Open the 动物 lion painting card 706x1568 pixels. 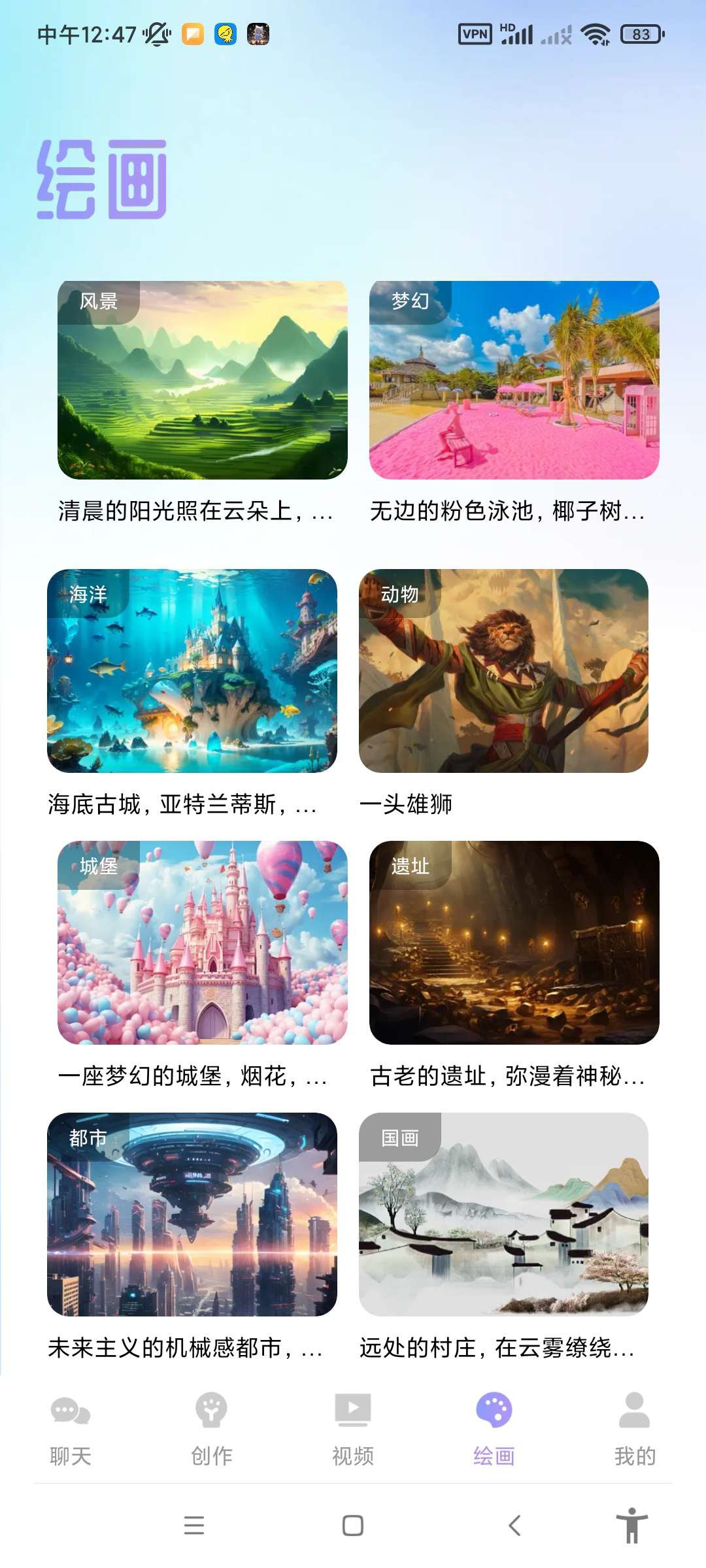(503, 671)
